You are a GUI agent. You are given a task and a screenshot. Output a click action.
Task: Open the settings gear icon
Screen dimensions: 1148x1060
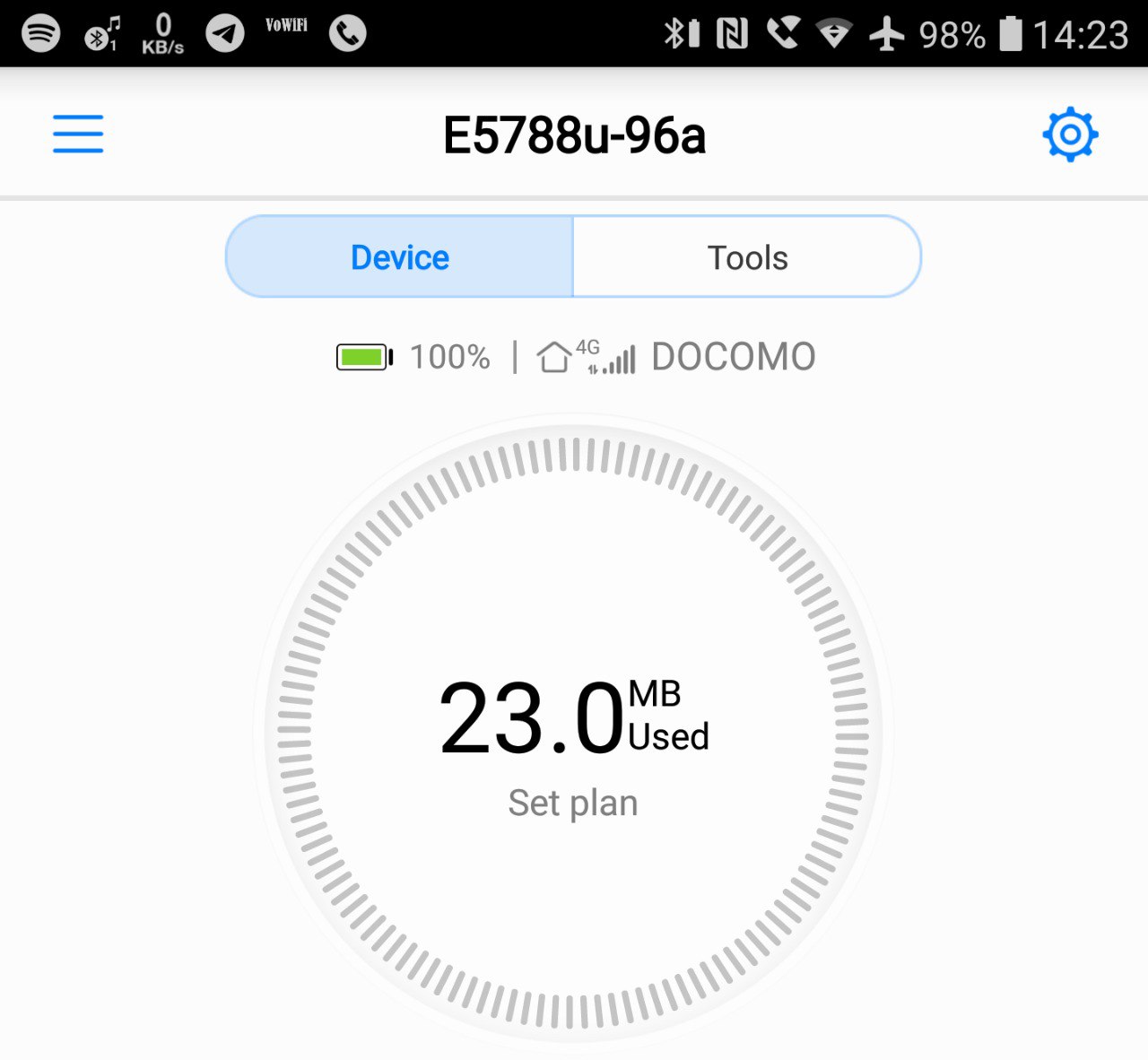1070,135
